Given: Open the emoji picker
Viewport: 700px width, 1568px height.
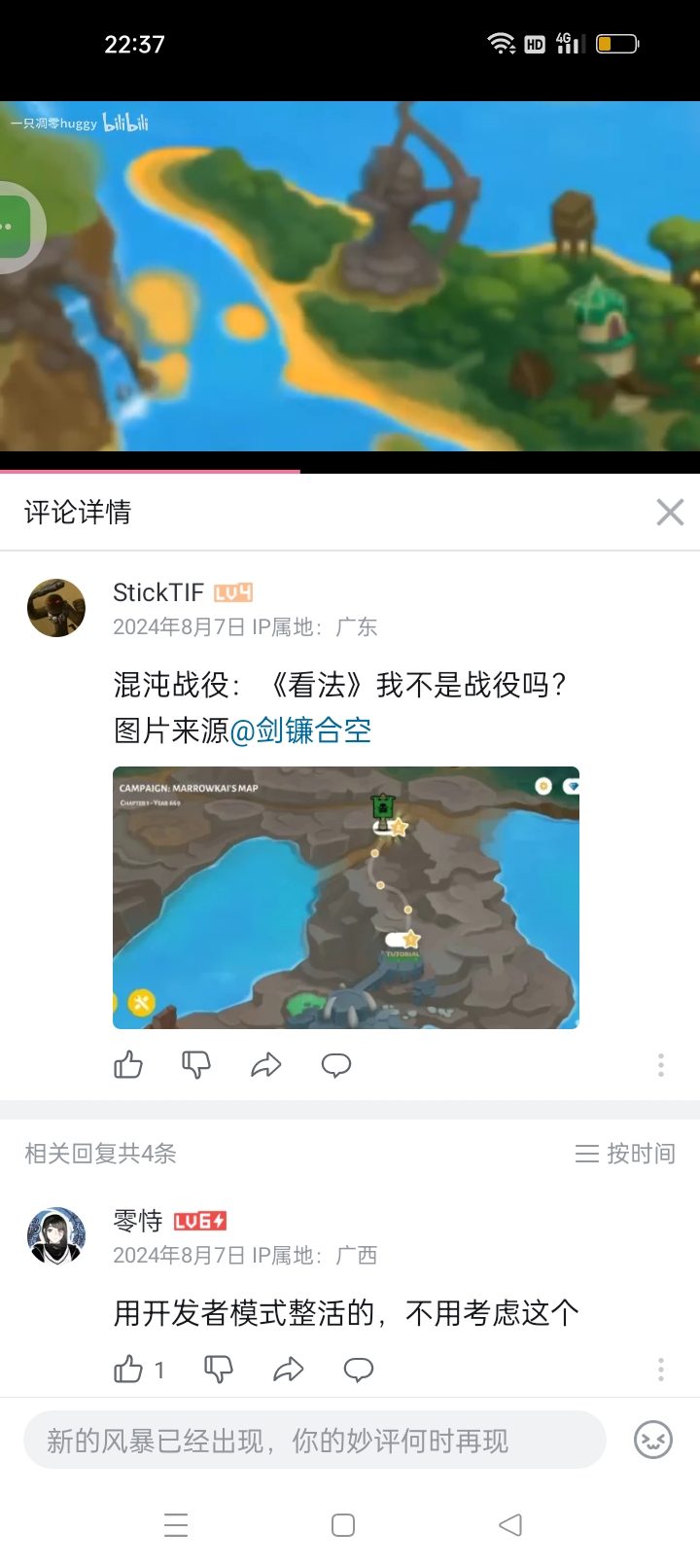Looking at the screenshot, I should click(x=653, y=1441).
